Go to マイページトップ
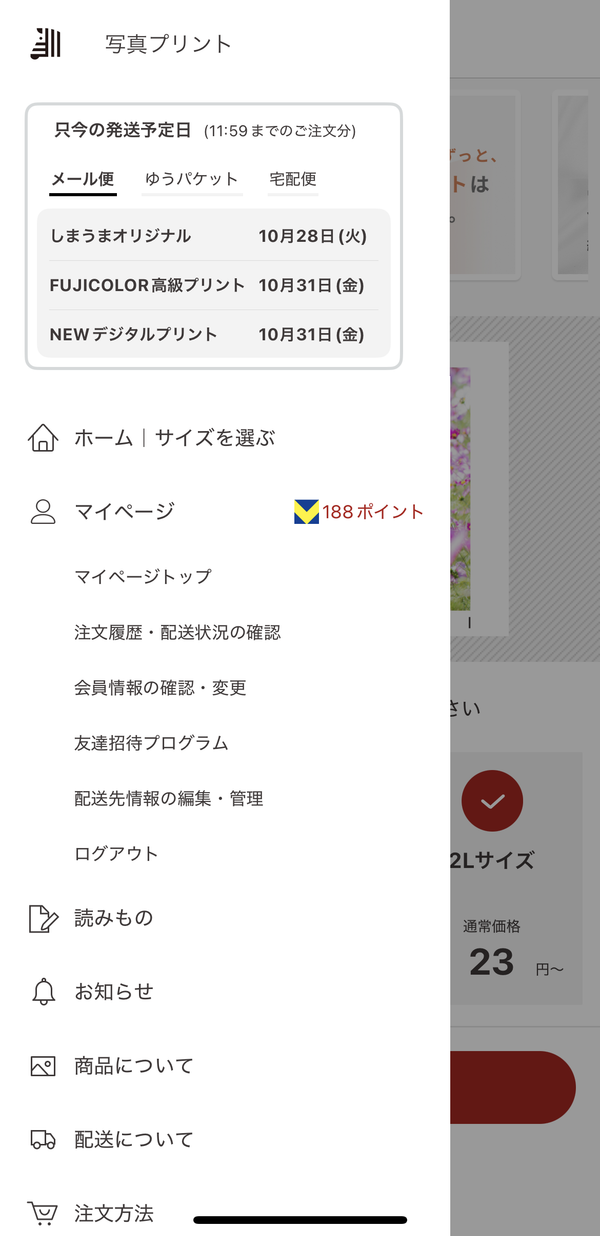Image resolution: width=600 pixels, height=1236 pixels. tap(143, 577)
